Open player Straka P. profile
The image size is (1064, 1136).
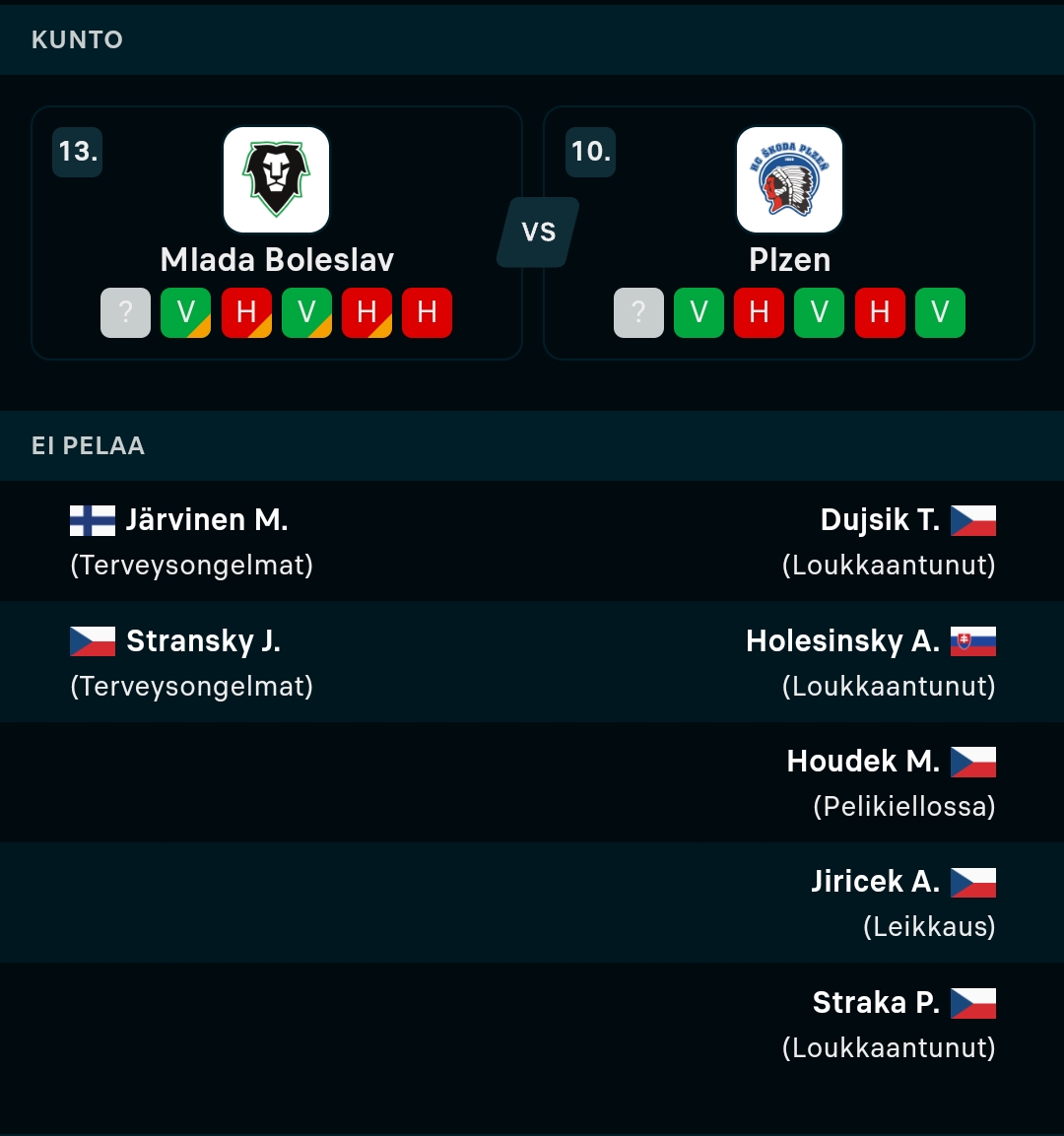(875, 1002)
